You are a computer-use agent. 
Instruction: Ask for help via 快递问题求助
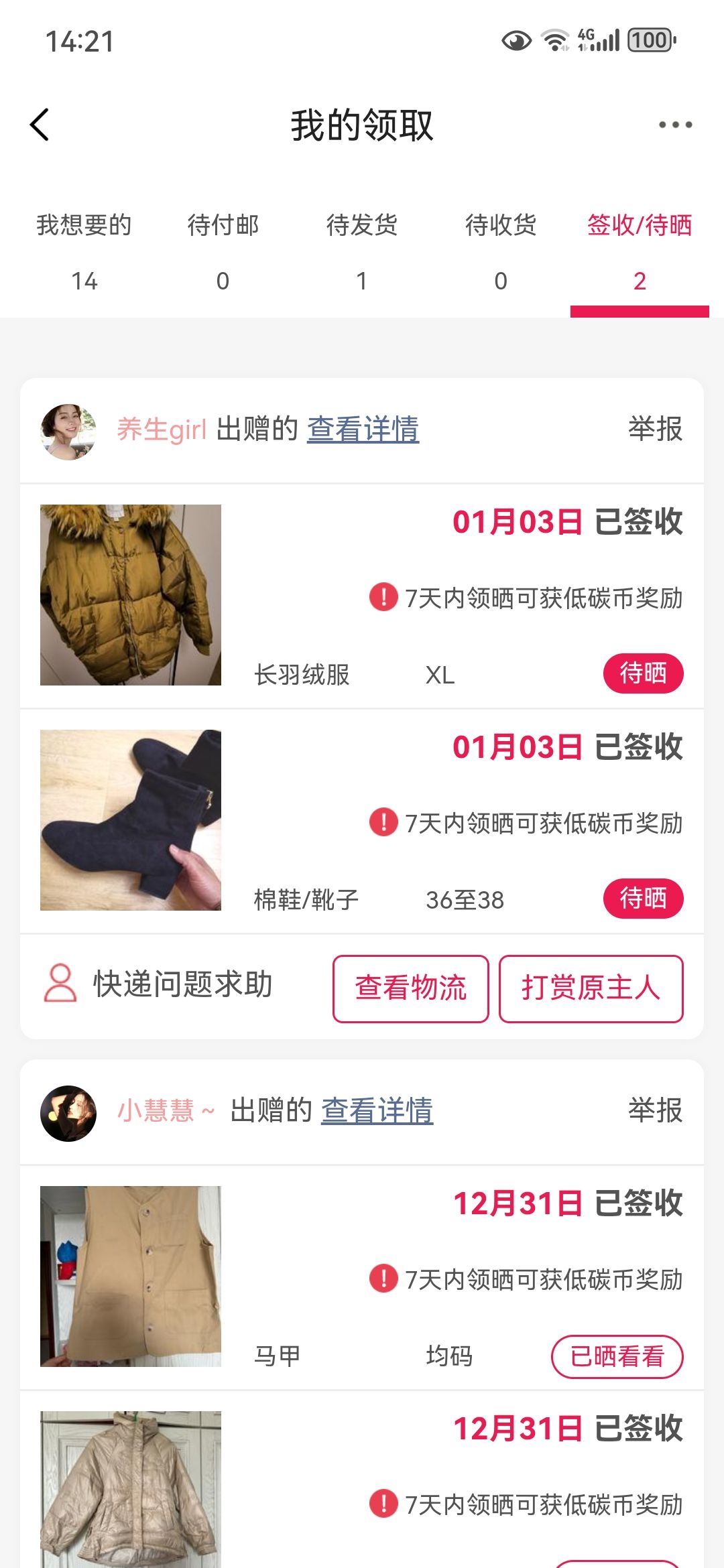[158, 984]
